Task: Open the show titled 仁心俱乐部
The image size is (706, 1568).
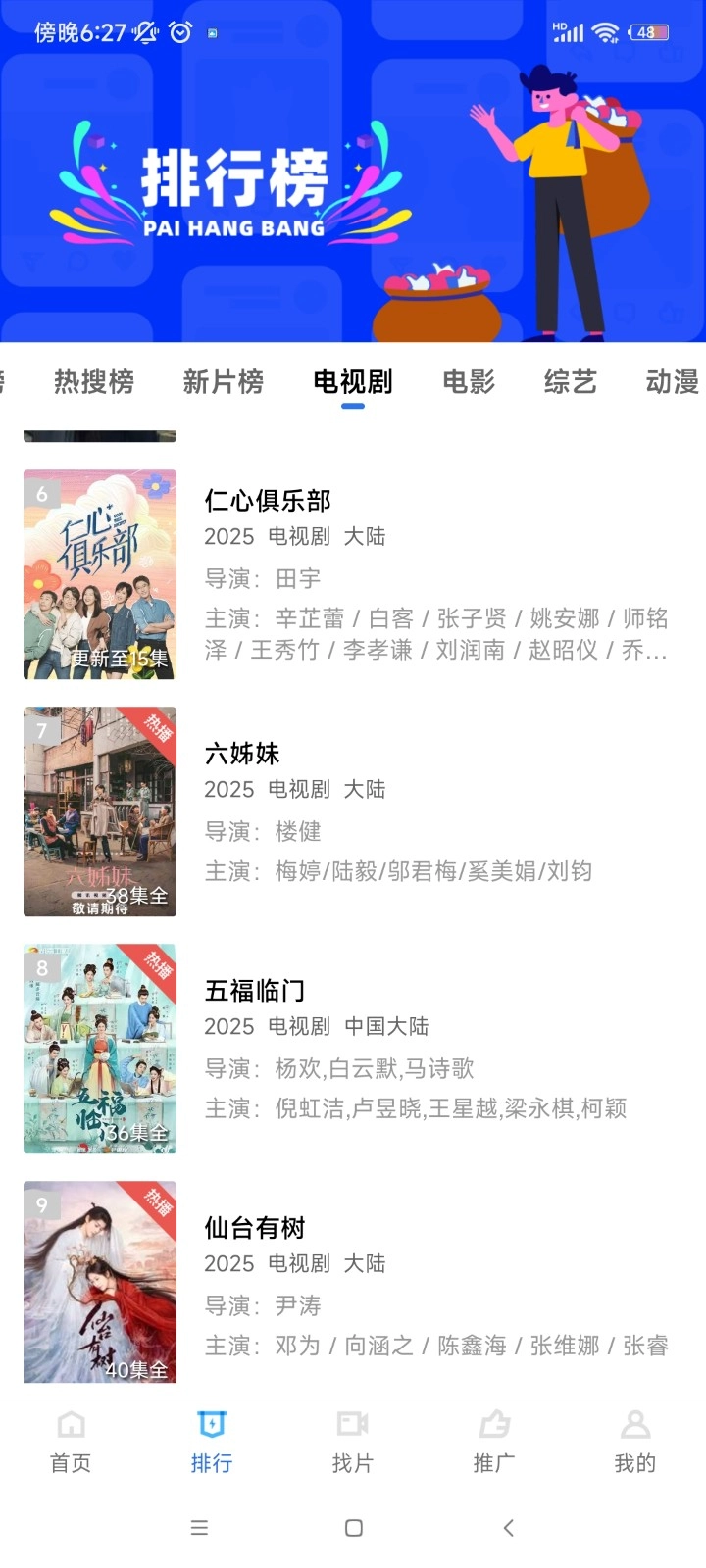Action: pos(268,501)
